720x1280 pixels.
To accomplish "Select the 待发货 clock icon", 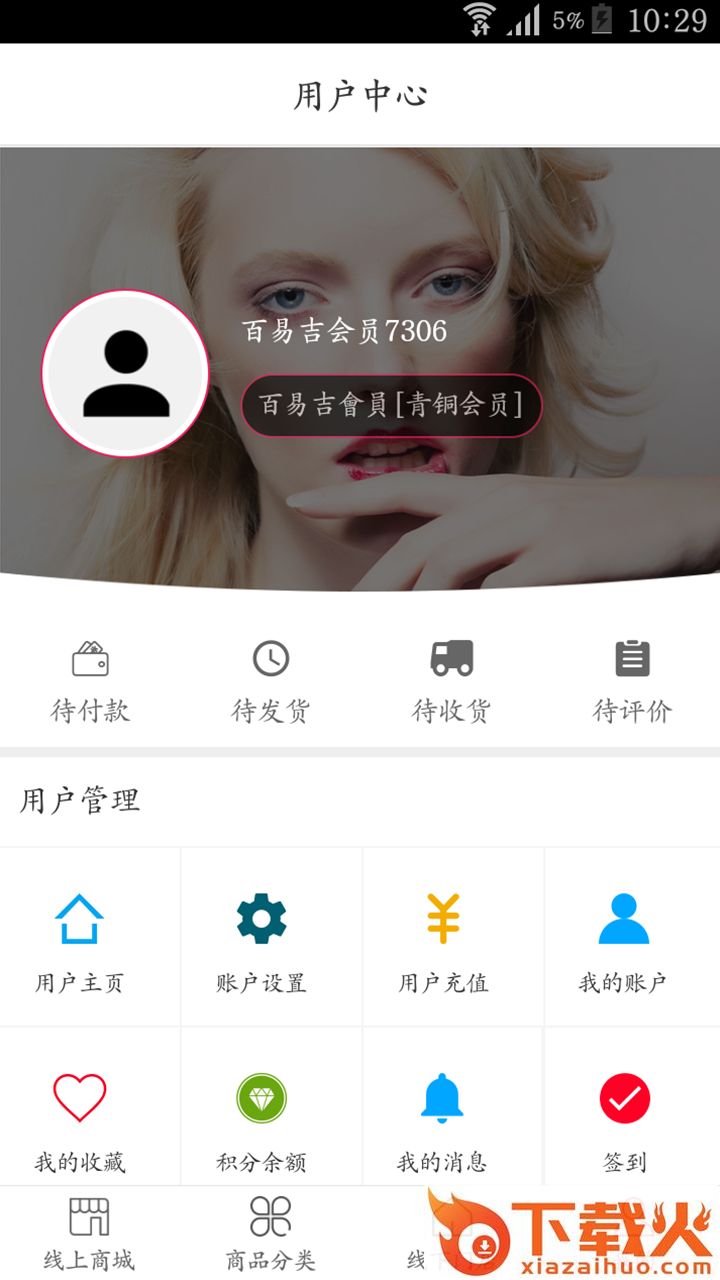I will coord(270,658).
